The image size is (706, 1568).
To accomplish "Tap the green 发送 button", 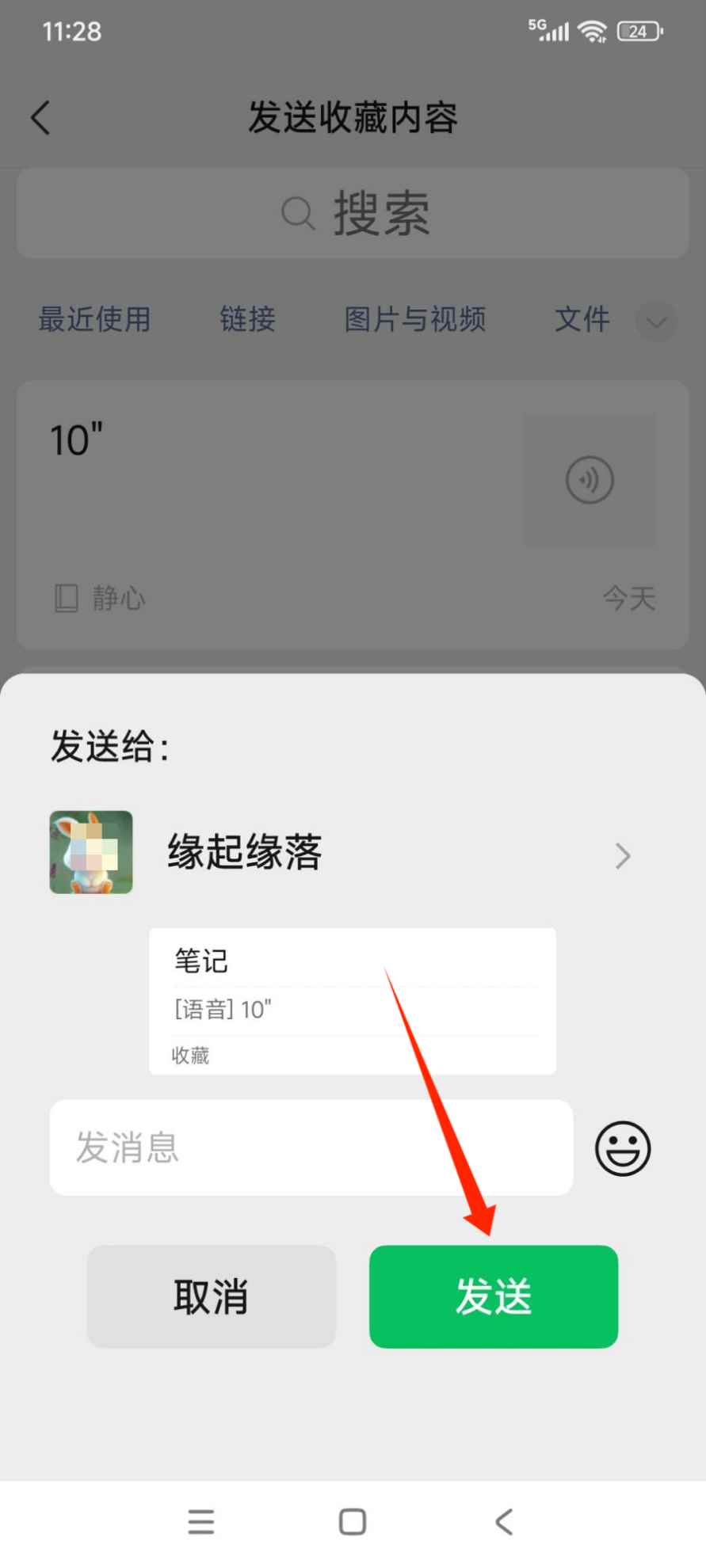I will [493, 1296].
